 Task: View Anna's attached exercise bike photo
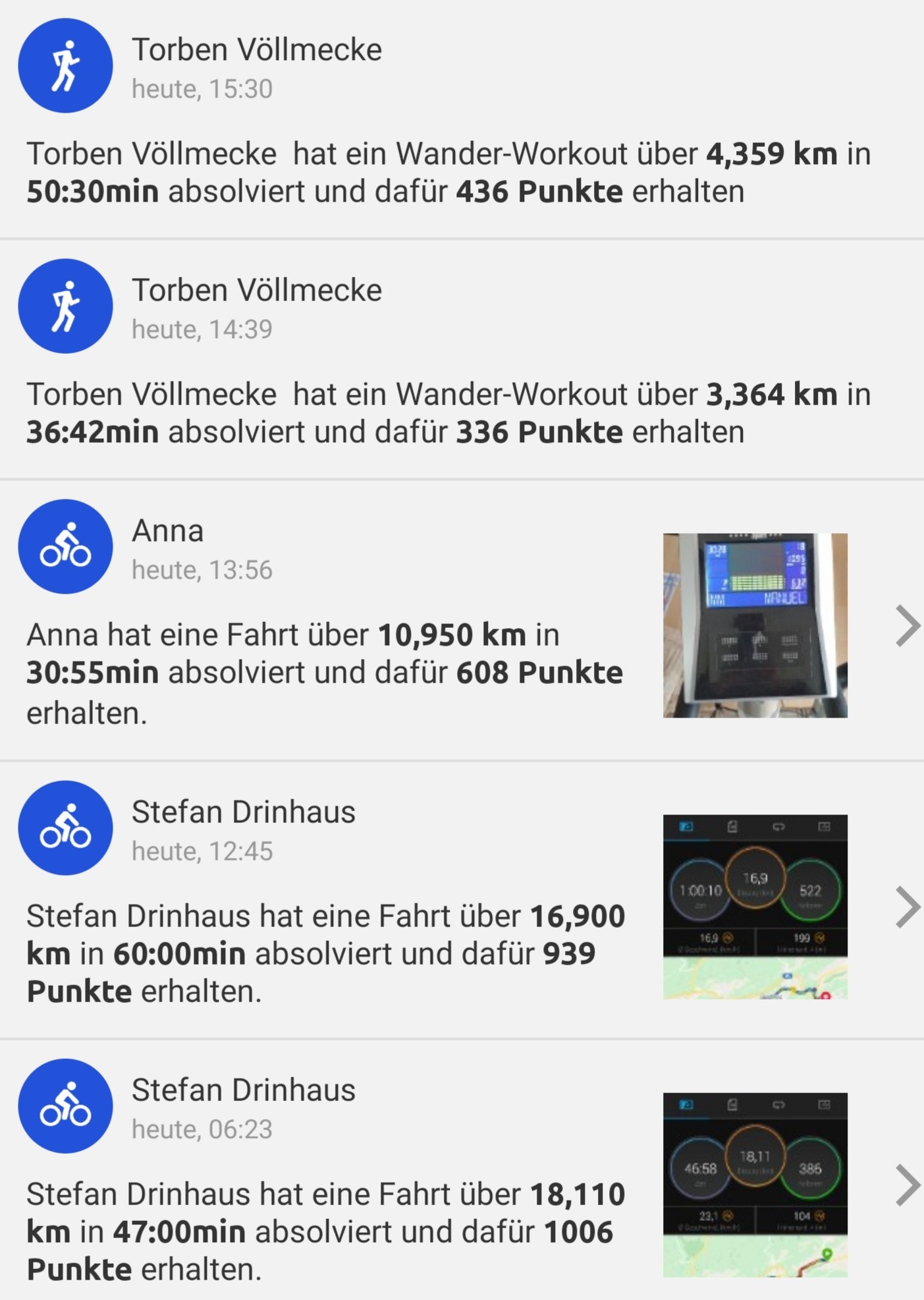[755, 625]
